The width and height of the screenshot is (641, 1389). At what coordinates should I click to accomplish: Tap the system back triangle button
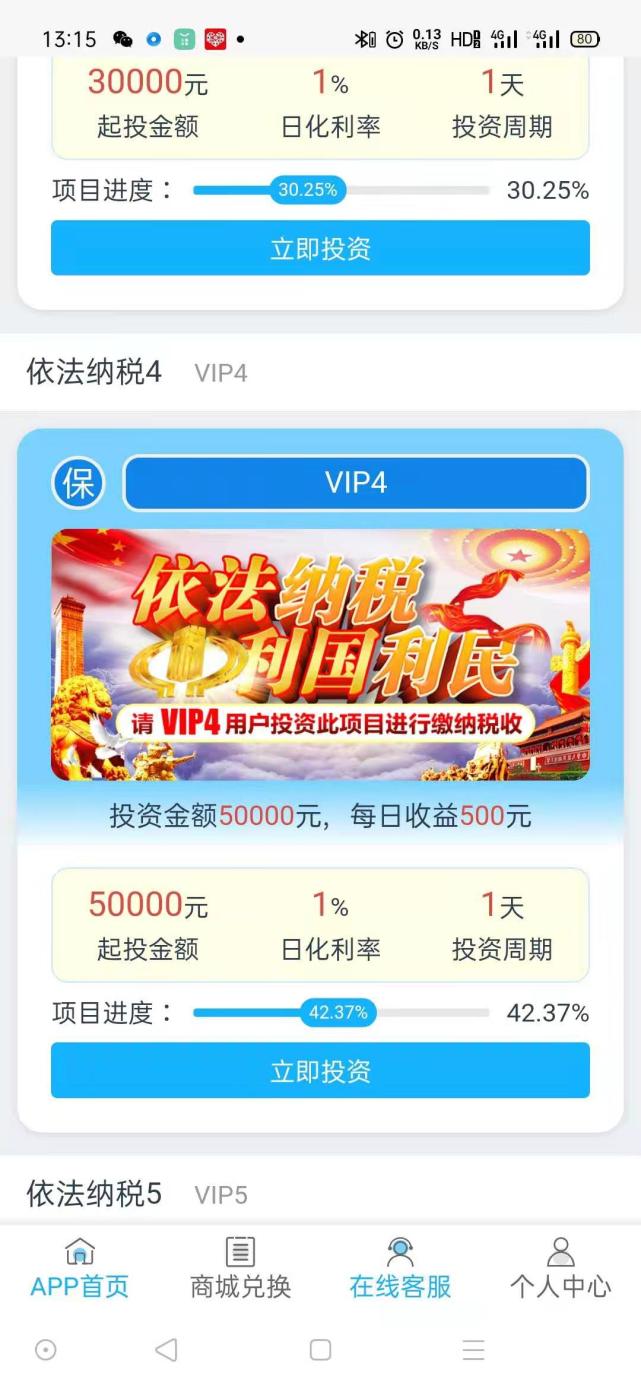click(166, 1350)
